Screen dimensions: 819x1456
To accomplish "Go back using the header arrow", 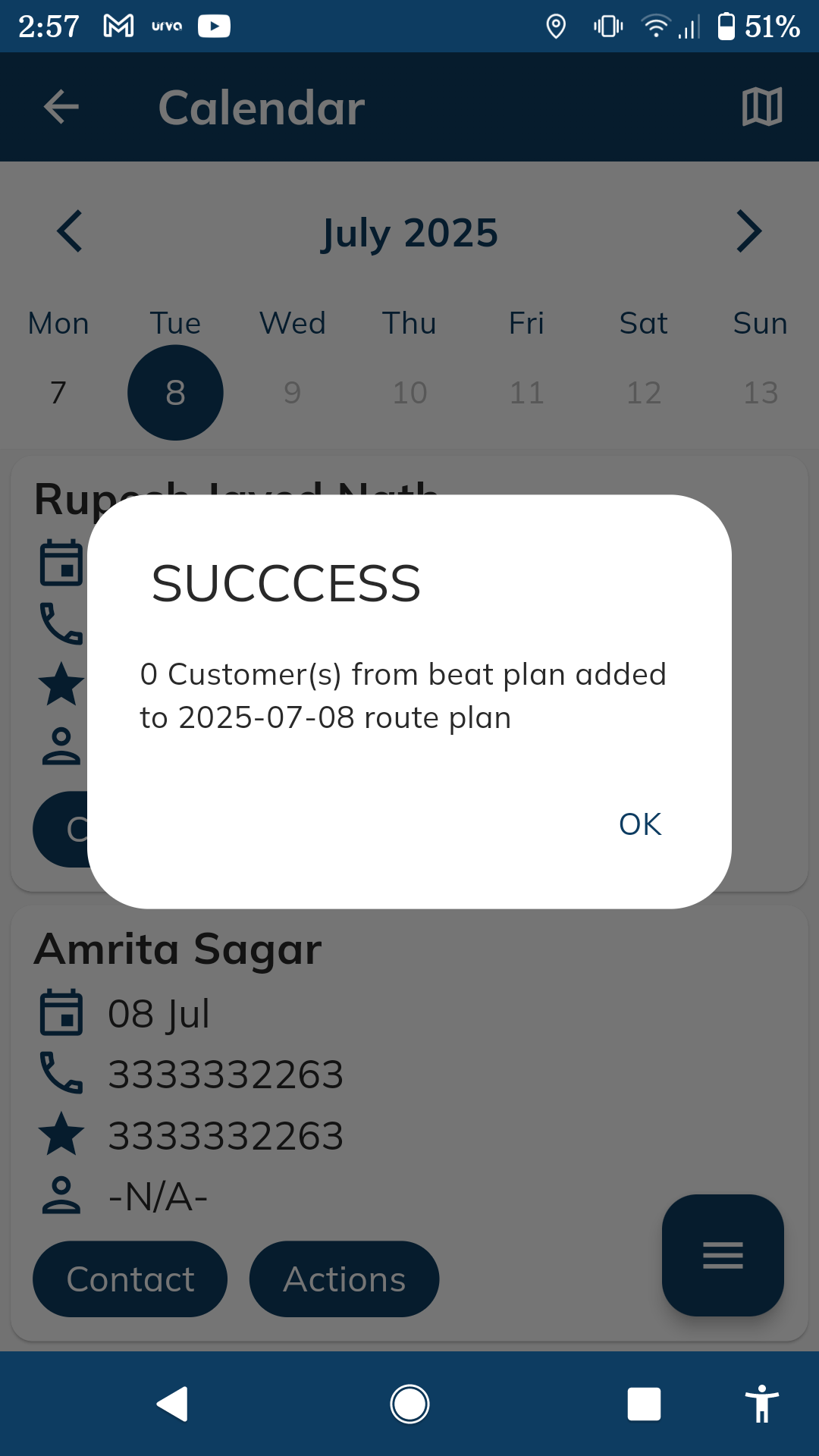I will pyautogui.click(x=61, y=106).
